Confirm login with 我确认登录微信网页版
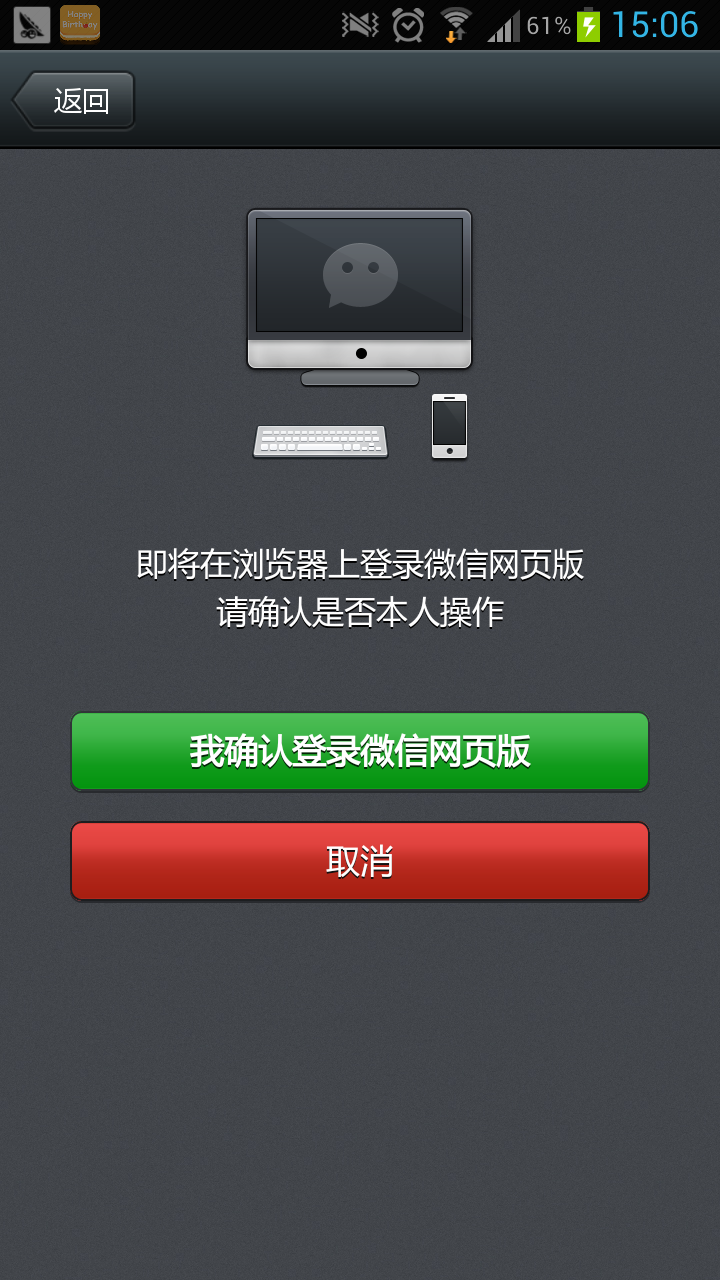This screenshot has width=720, height=1280. click(x=360, y=751)
